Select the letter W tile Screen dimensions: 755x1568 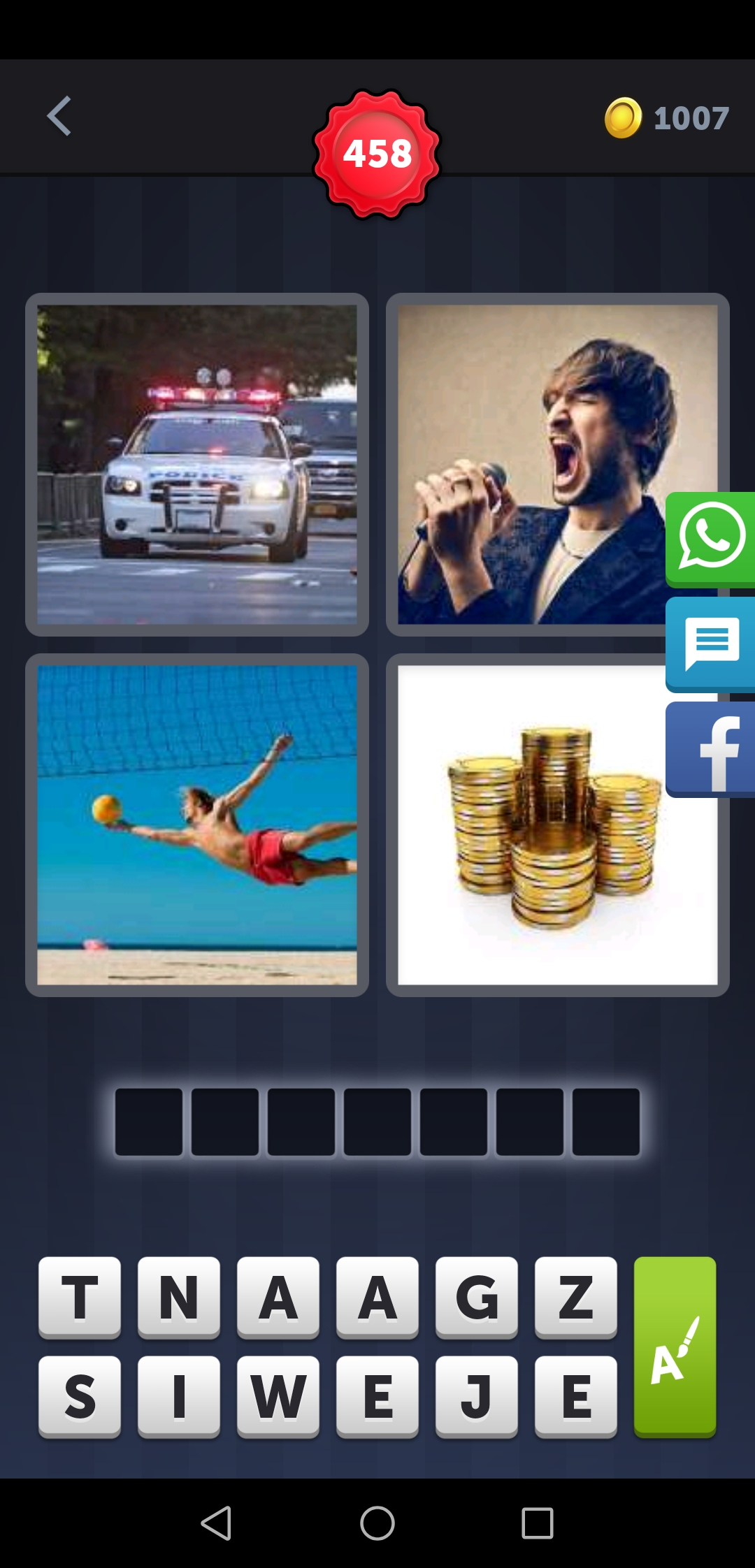(278, 1396)
